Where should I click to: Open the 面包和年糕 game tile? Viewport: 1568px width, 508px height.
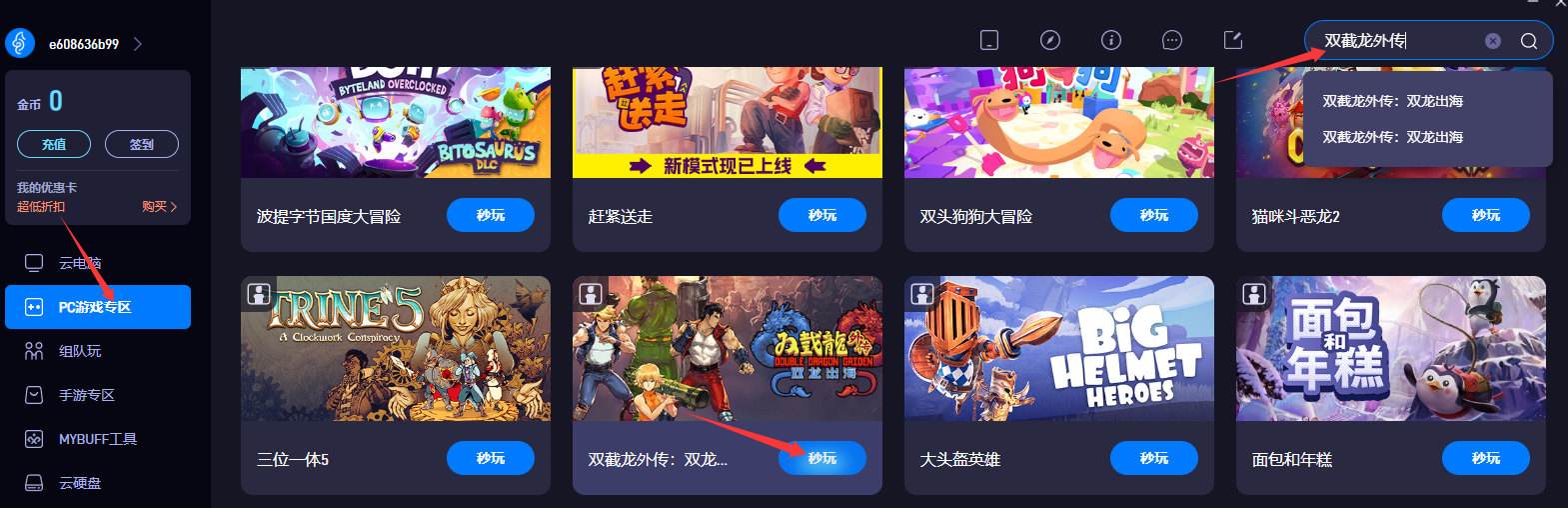1390,350
